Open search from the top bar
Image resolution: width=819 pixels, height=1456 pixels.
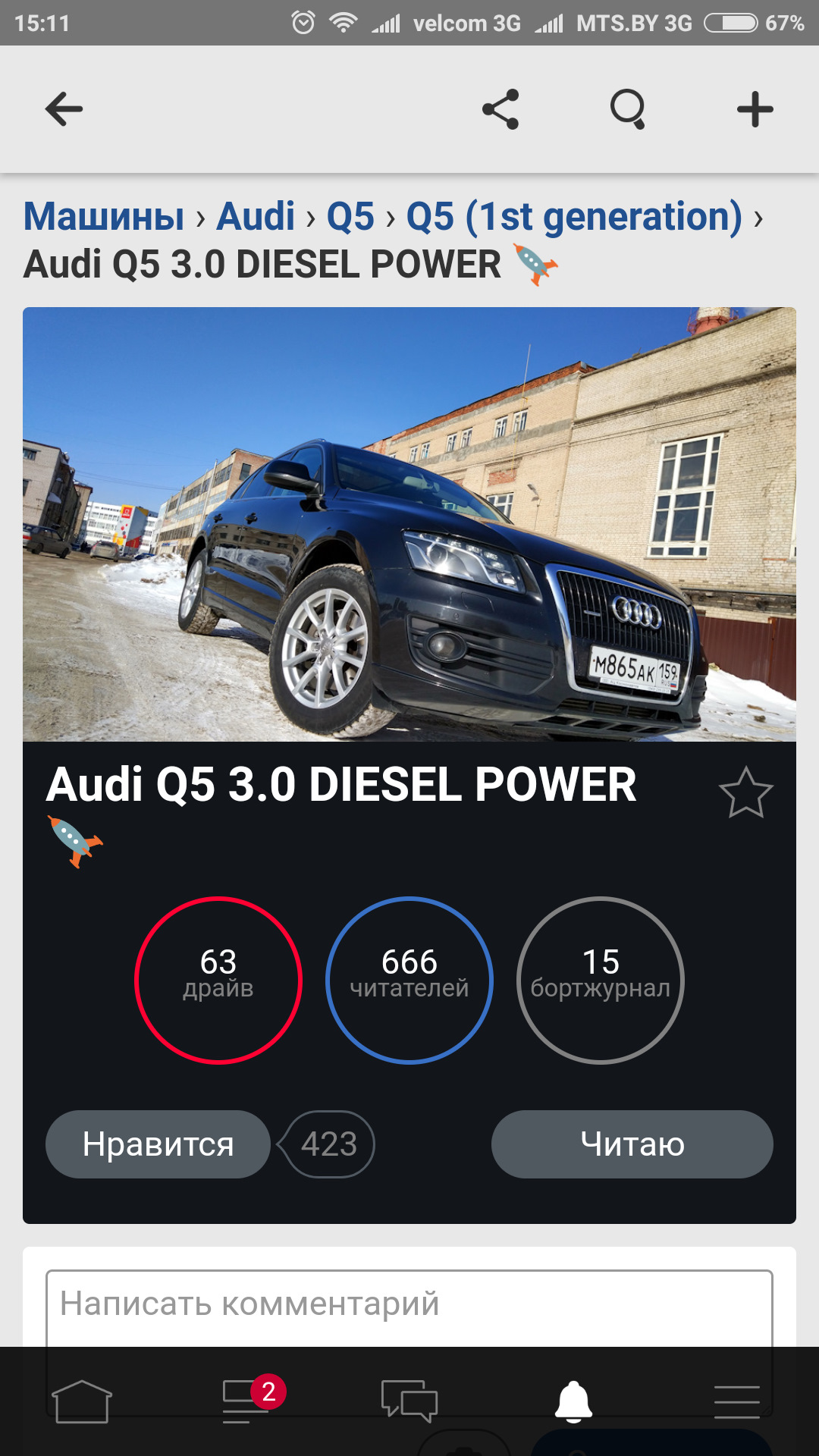628,109
